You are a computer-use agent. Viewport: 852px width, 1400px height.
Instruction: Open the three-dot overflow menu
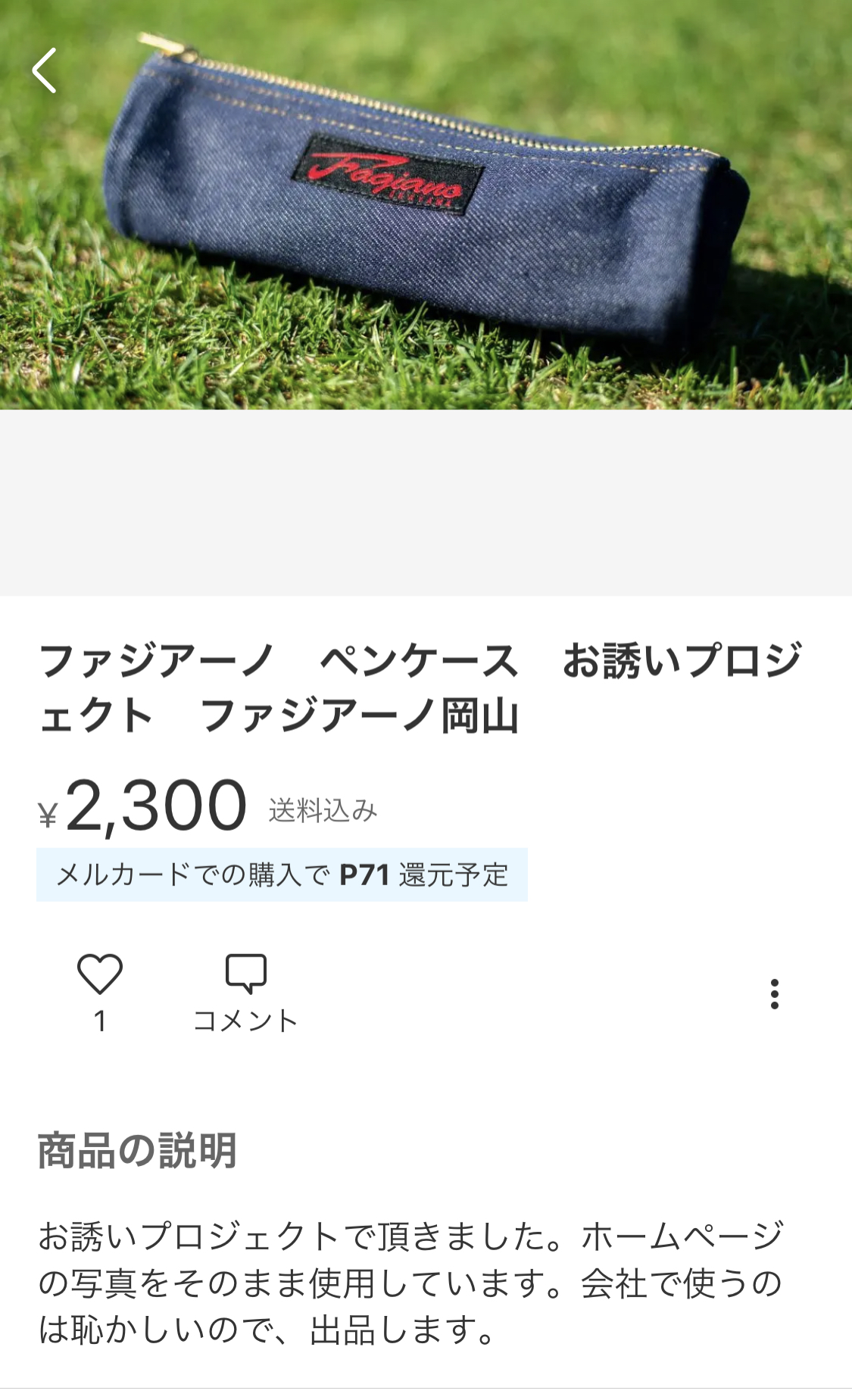pos(774,994)
